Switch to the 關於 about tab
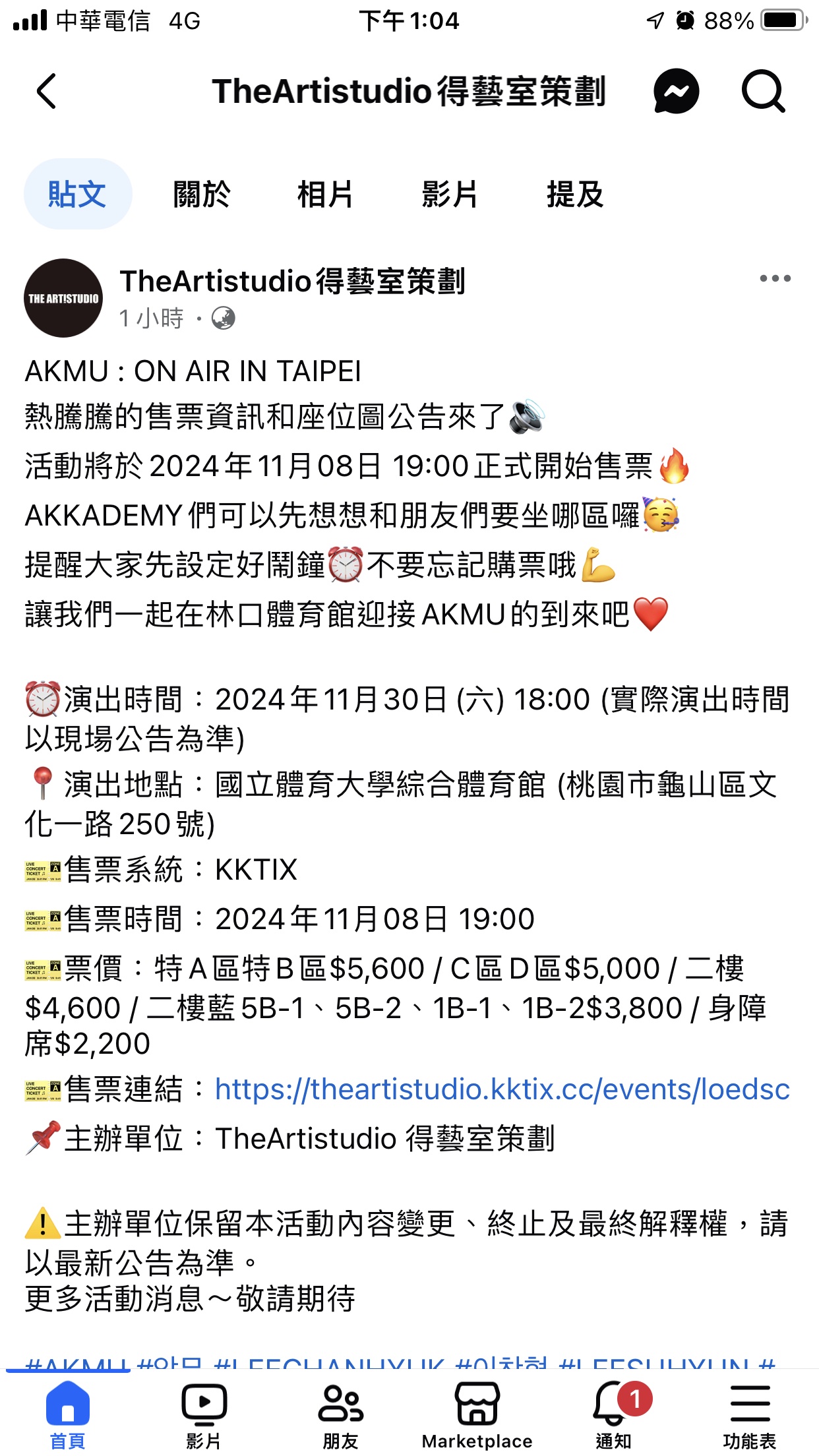819x1456 pixels. coord(201,194)
